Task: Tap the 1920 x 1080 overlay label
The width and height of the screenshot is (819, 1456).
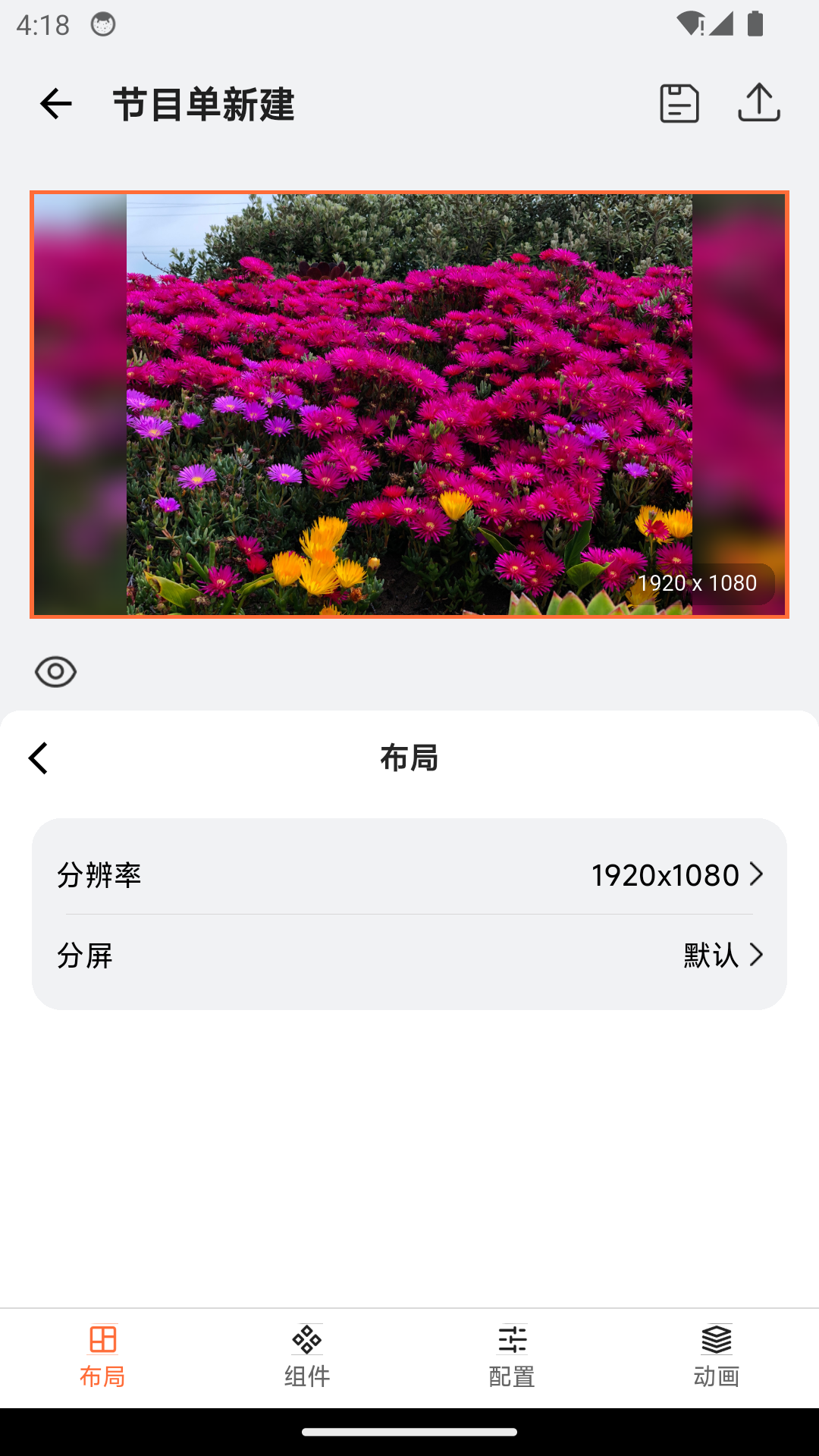Action: [696, 583]
